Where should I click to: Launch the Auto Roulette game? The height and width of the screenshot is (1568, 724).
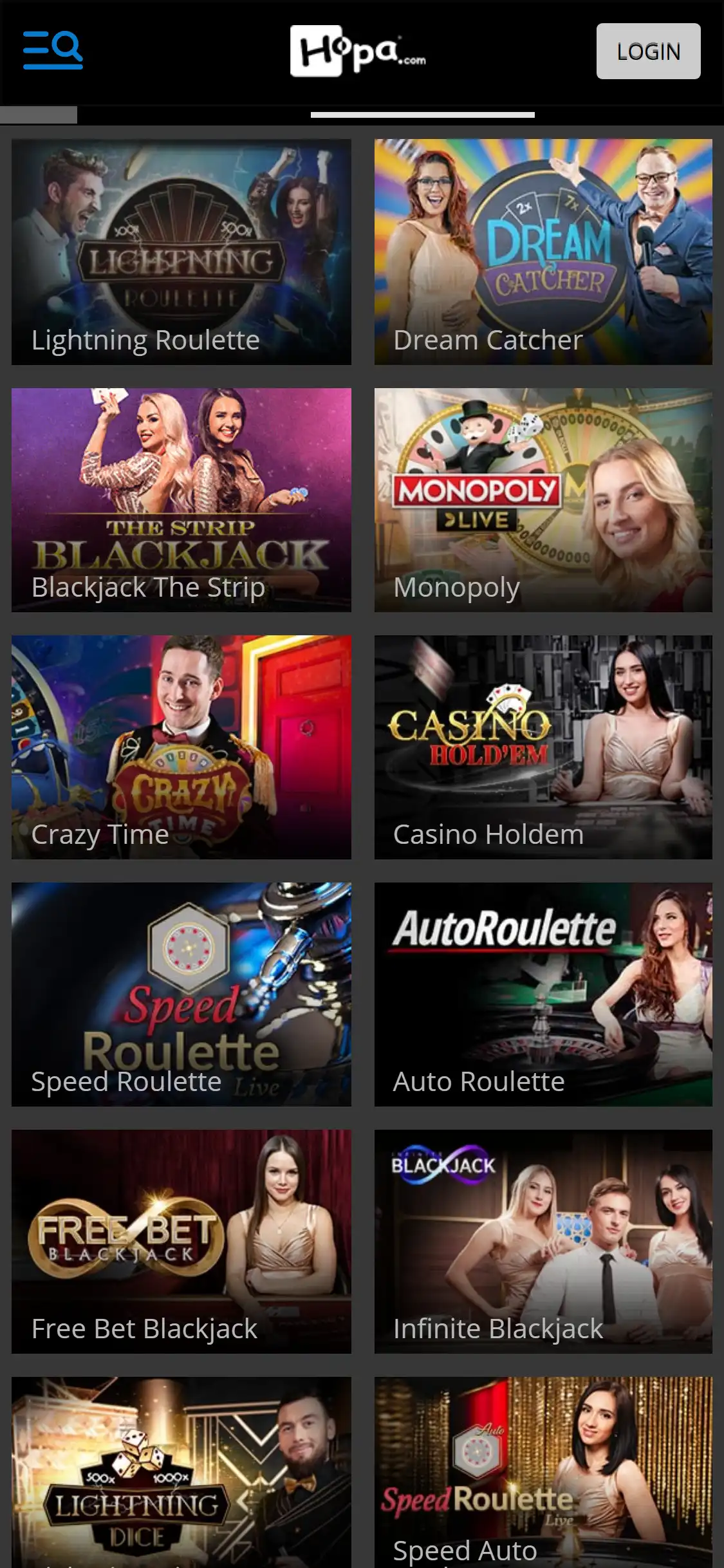pos(543,994)
